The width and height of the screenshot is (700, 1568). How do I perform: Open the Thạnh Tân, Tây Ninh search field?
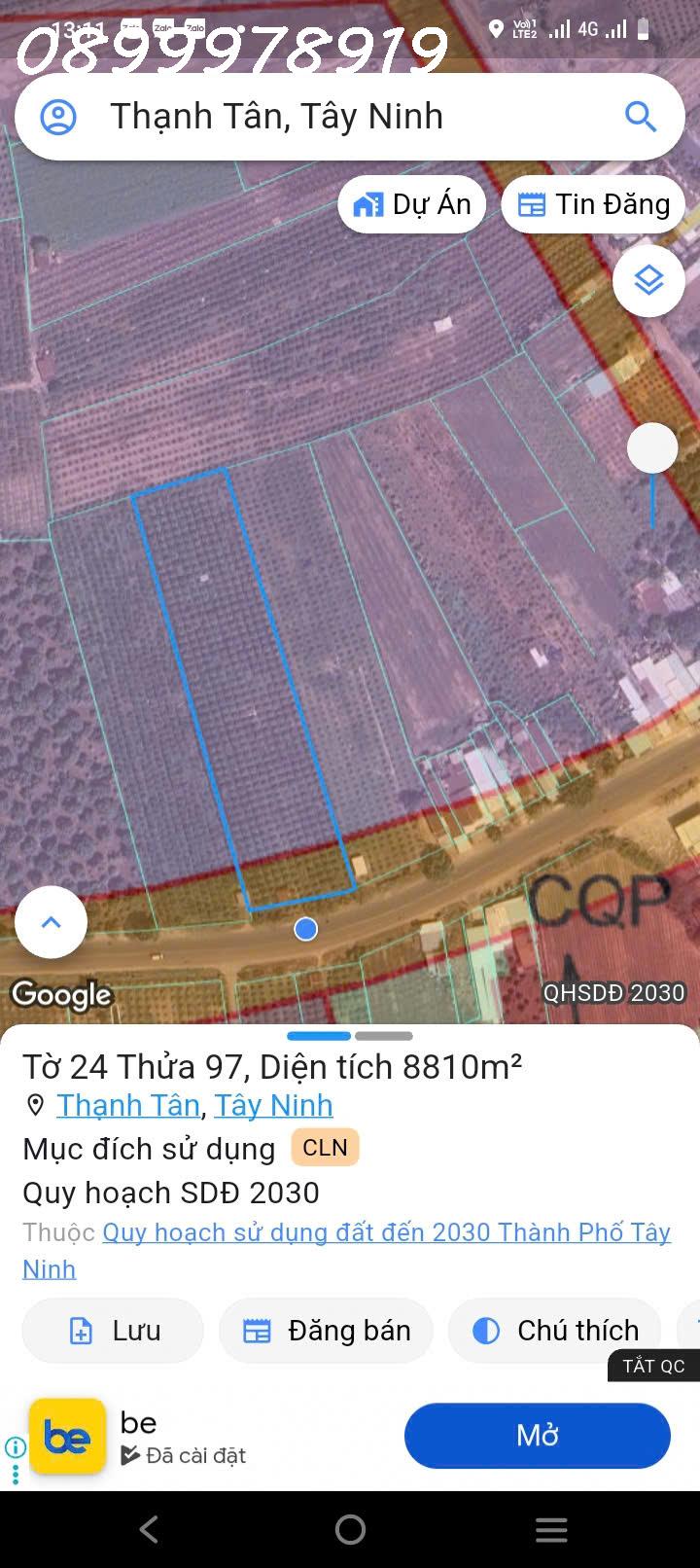(x=331, y=118)
